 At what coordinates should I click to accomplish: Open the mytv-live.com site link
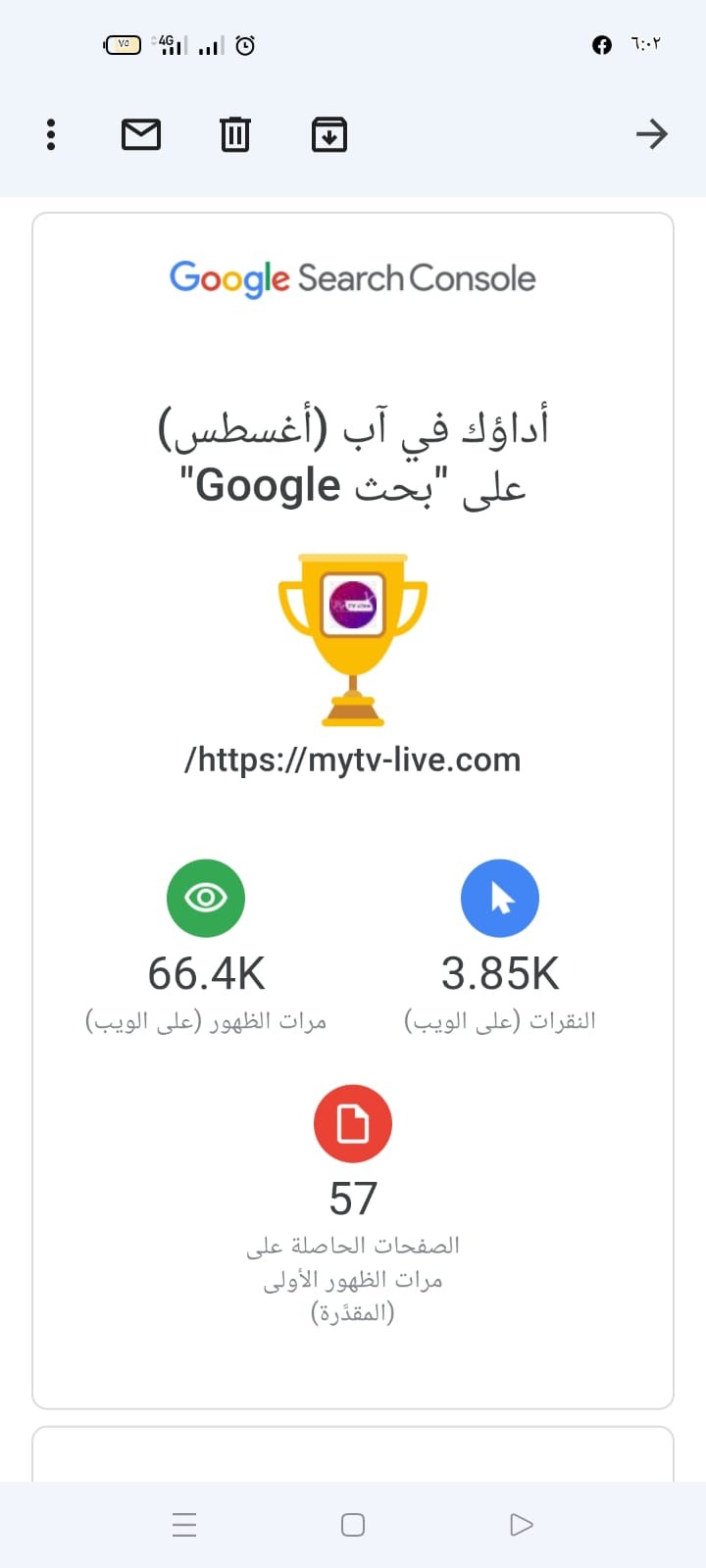click(x=353, y=759)
